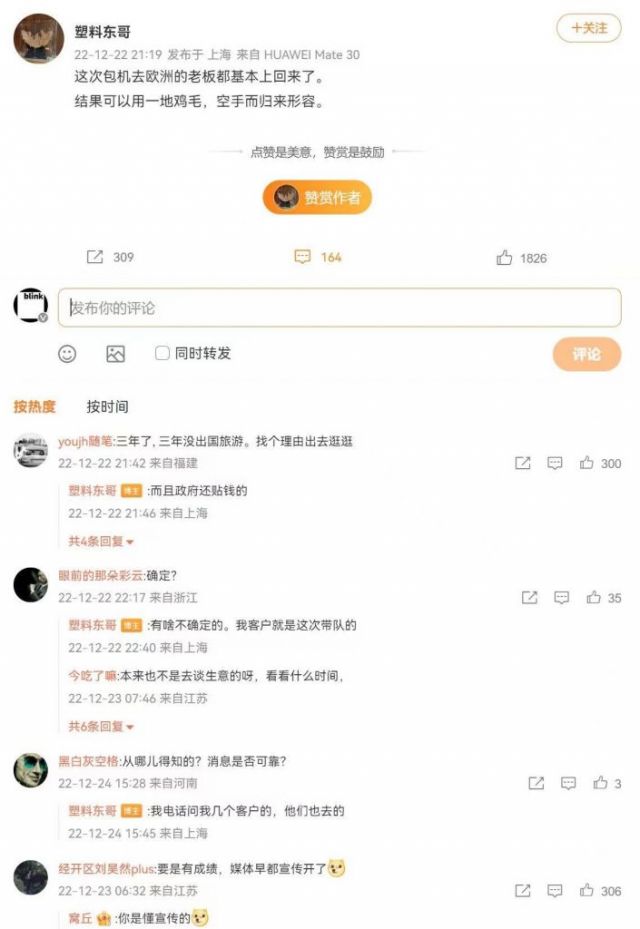Screen dimensions: 640x929
Task: Open 塑料东哥's profile avatar at the top
Action: [x=38, y=39]
